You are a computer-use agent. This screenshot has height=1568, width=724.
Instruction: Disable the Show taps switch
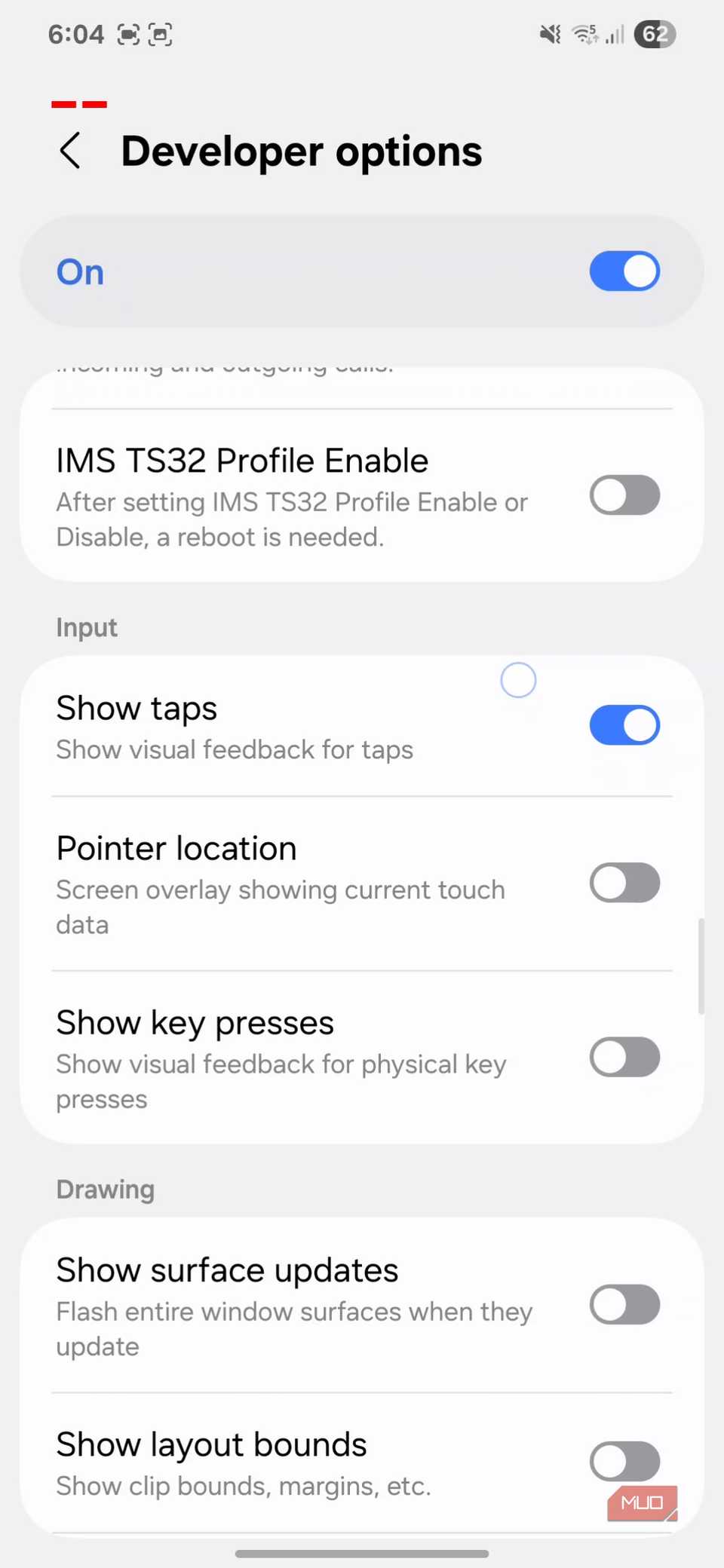[x=624, y=725]
